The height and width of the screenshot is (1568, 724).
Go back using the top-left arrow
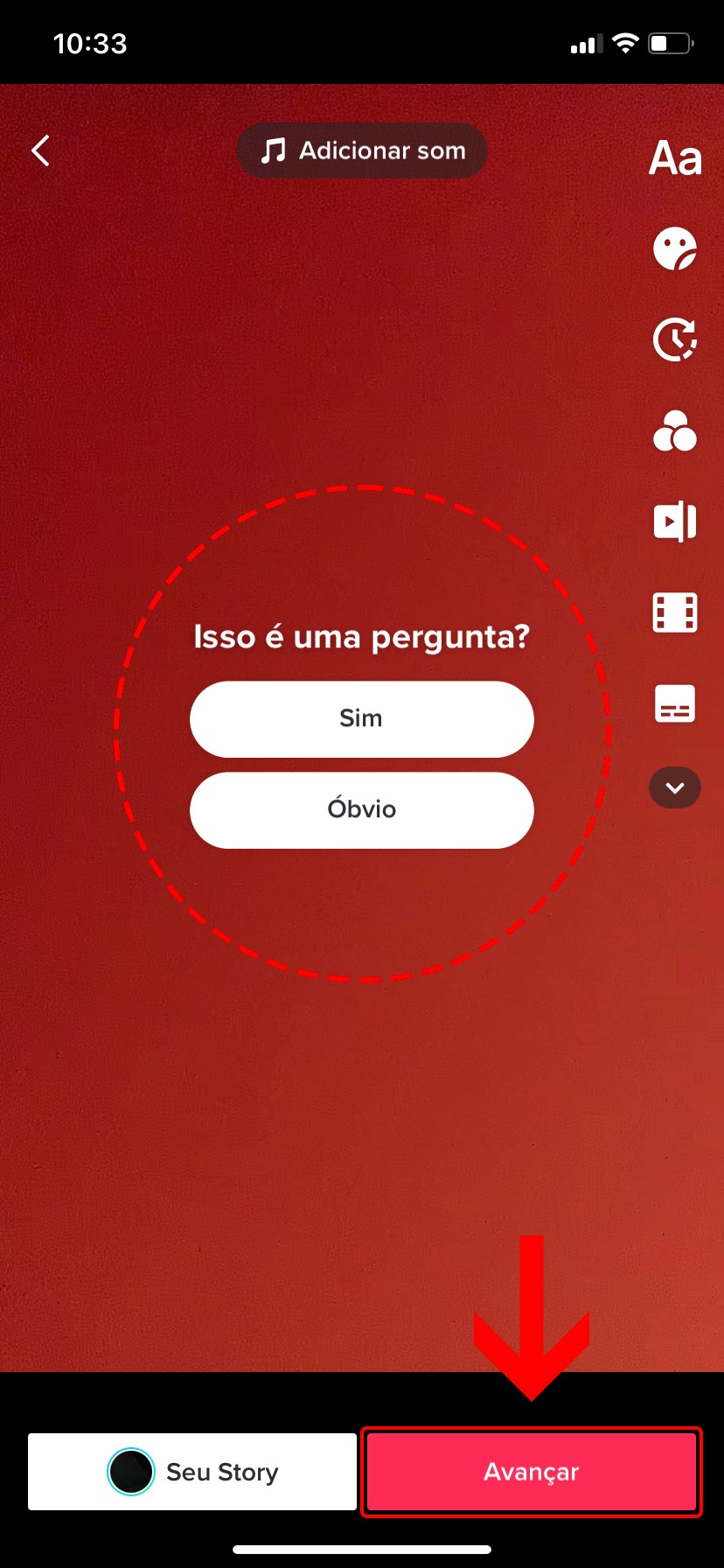(x=40, y=150)
